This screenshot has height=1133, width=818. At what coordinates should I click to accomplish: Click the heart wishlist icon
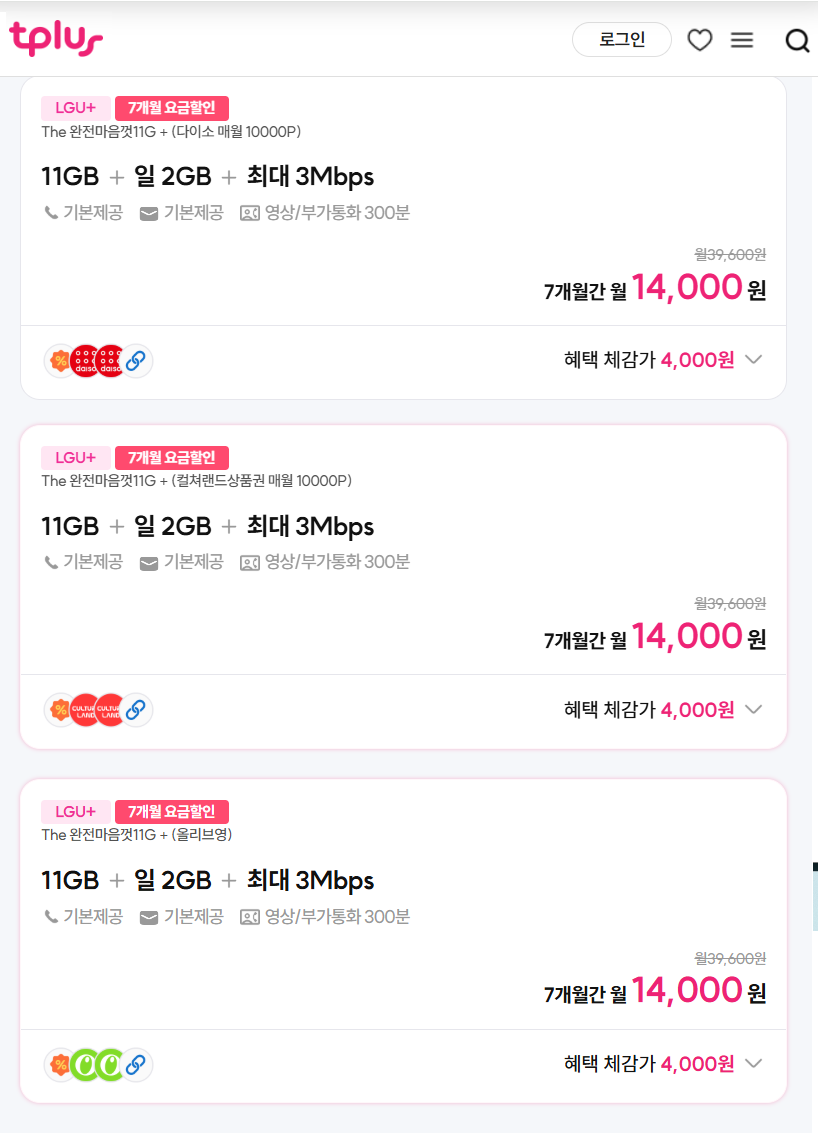point(699,40)
